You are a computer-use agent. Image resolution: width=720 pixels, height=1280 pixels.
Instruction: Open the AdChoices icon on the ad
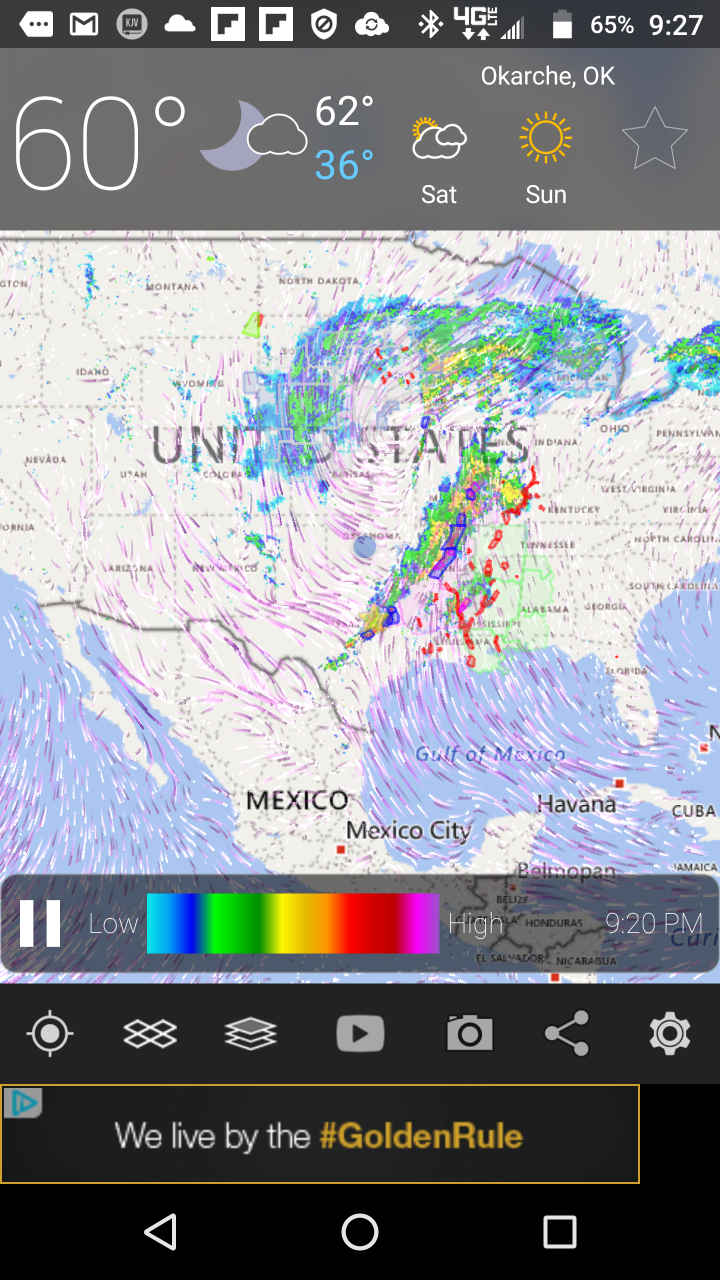pyautogui.click(x=22, y=1103)
